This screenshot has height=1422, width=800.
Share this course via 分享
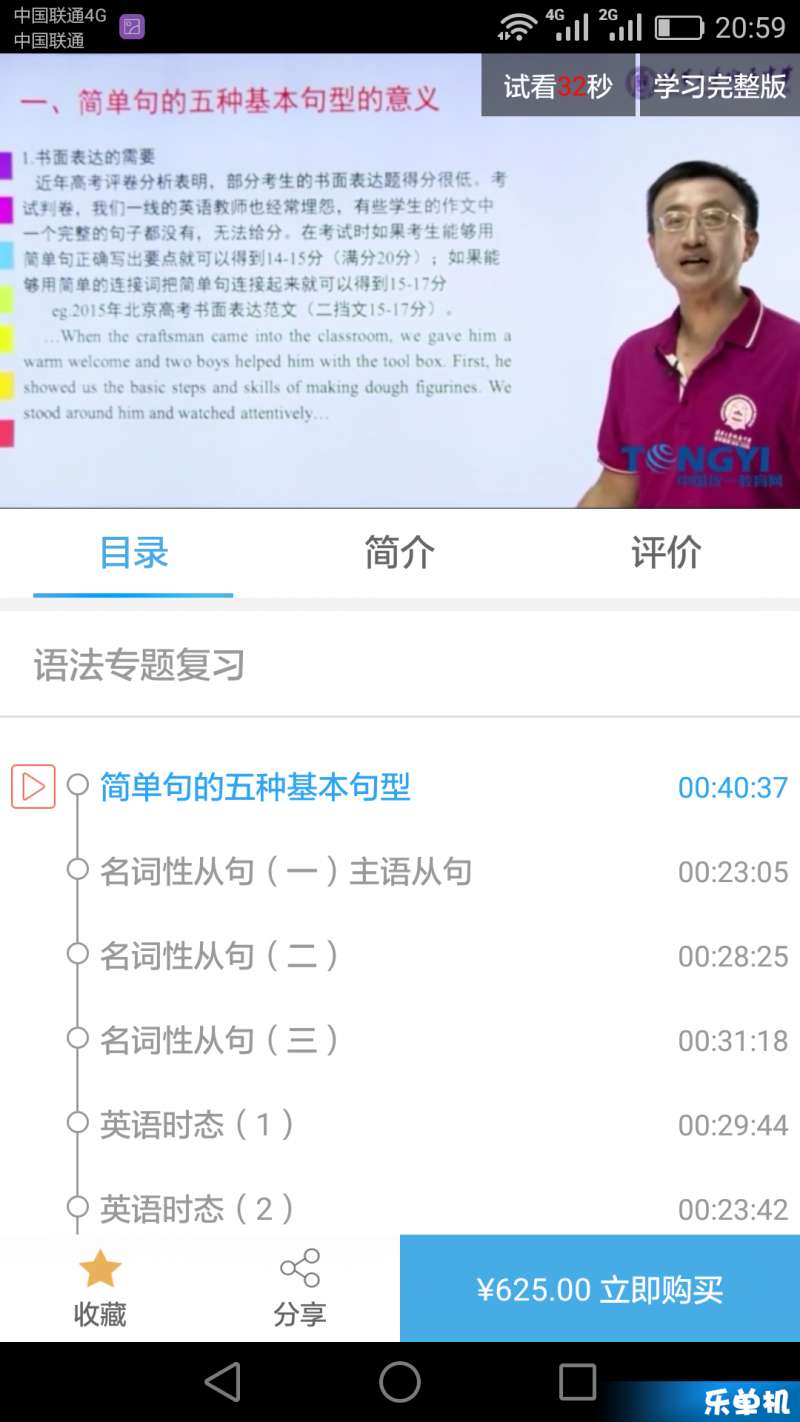[x=300, y=1288]
